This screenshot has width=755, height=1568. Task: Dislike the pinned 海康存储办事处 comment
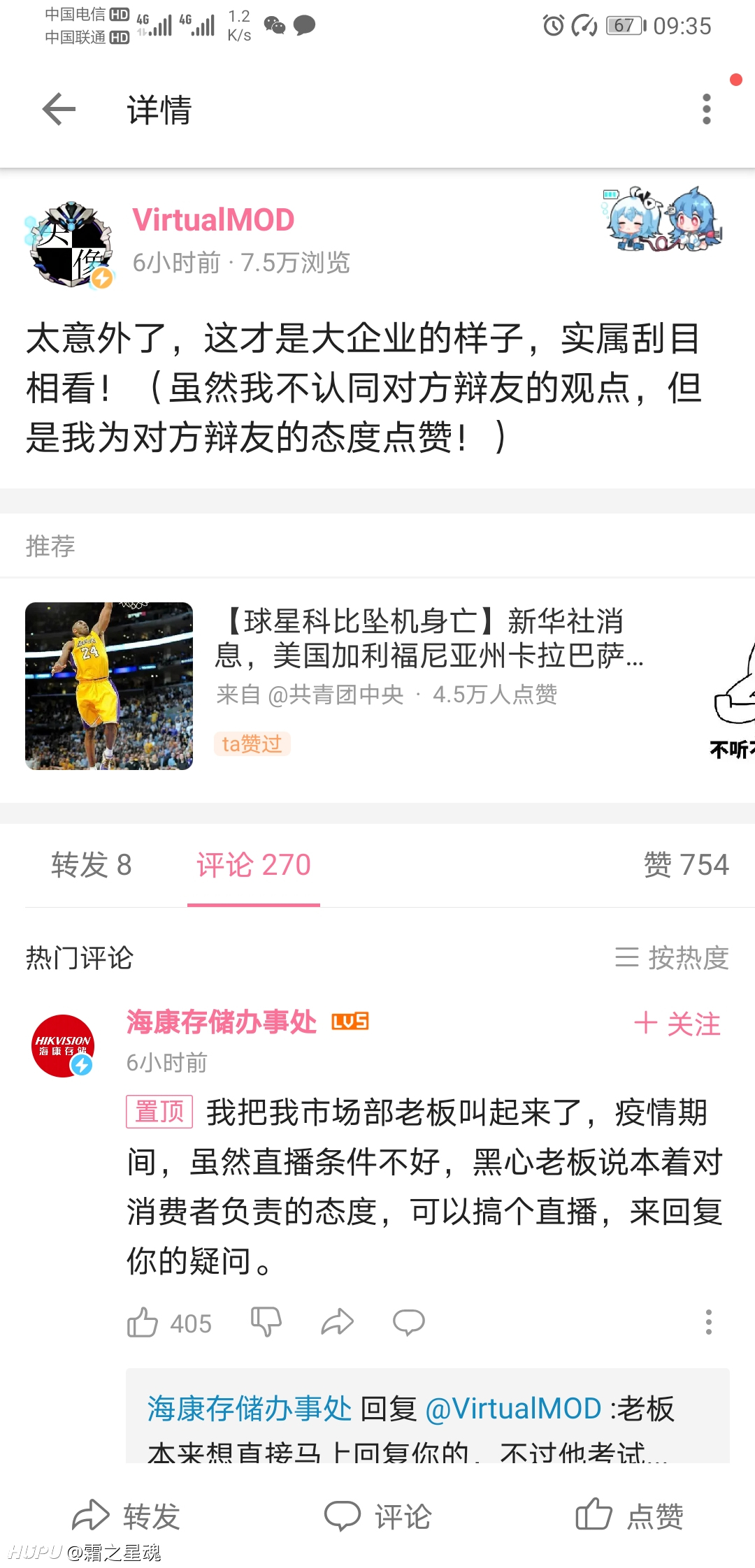tap(266, 1322)
